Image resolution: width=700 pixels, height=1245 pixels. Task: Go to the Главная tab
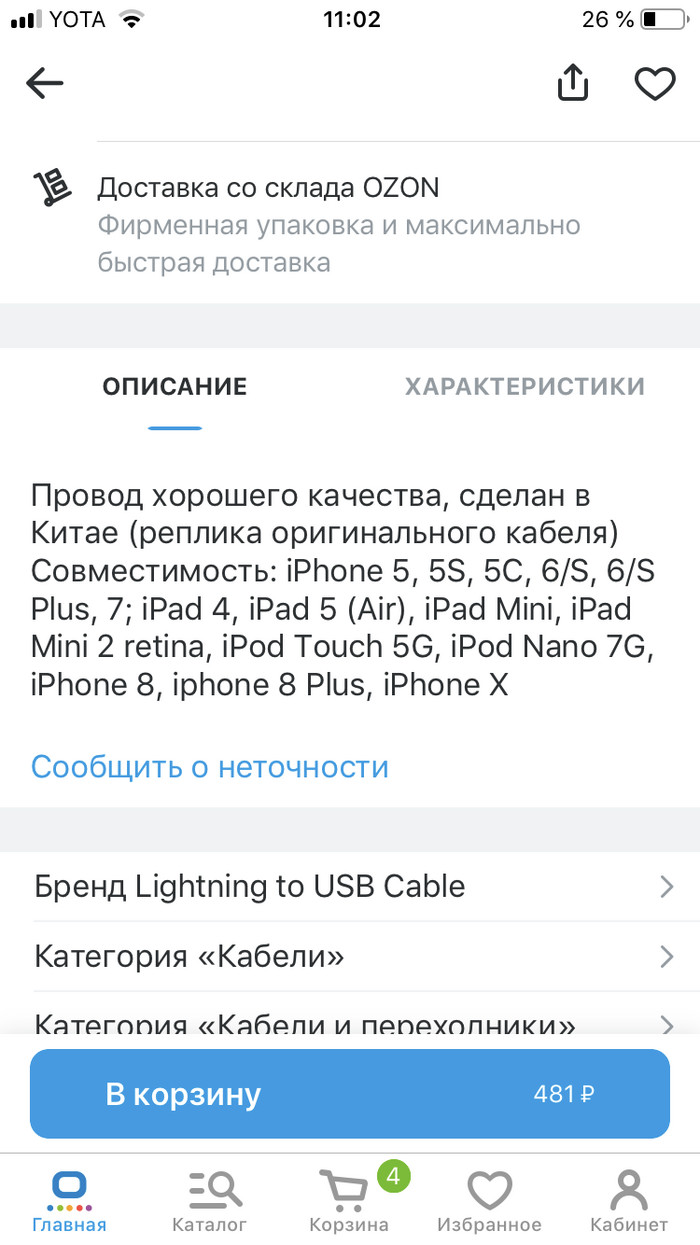(x=69, y=1201)
